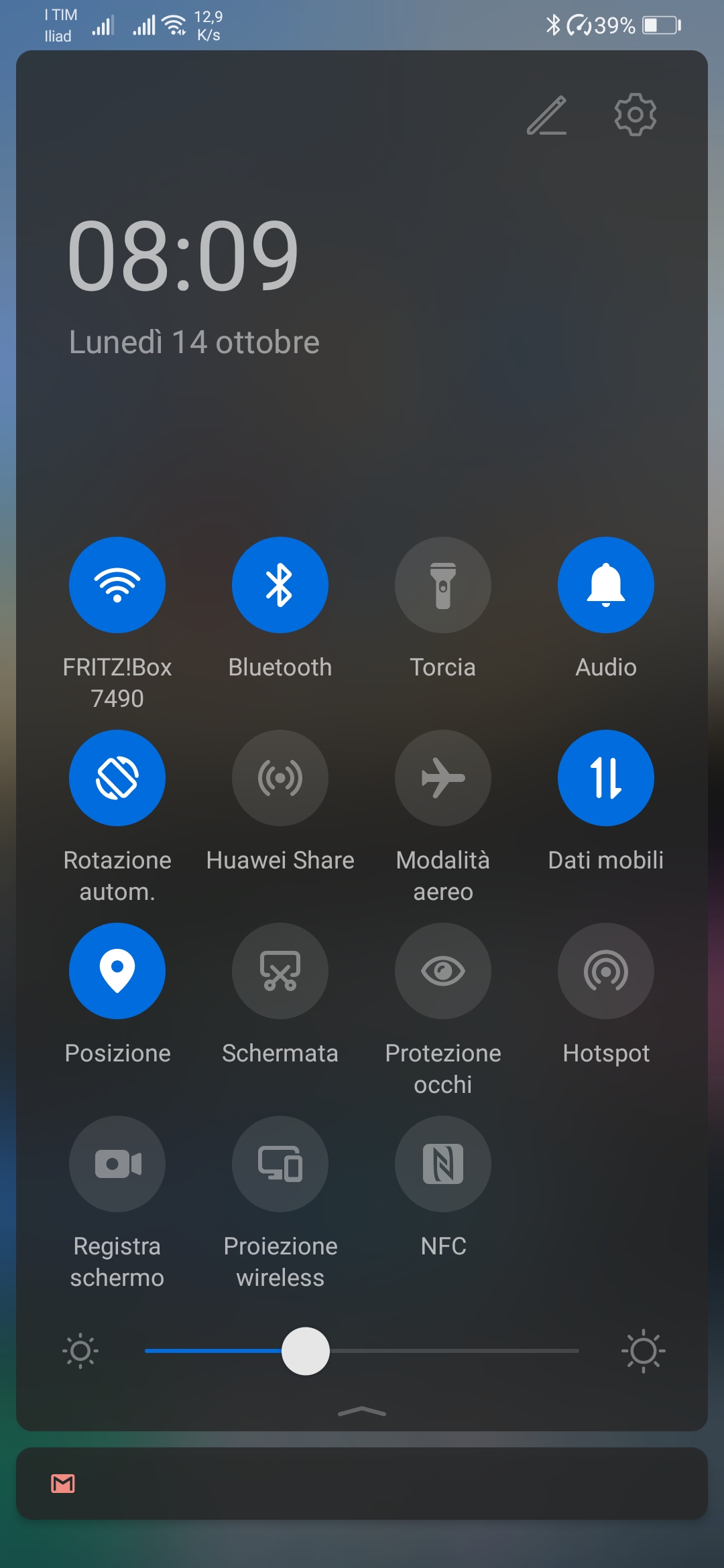
Task: Disable Rotazione autom.
Action: tap(117, 778)
